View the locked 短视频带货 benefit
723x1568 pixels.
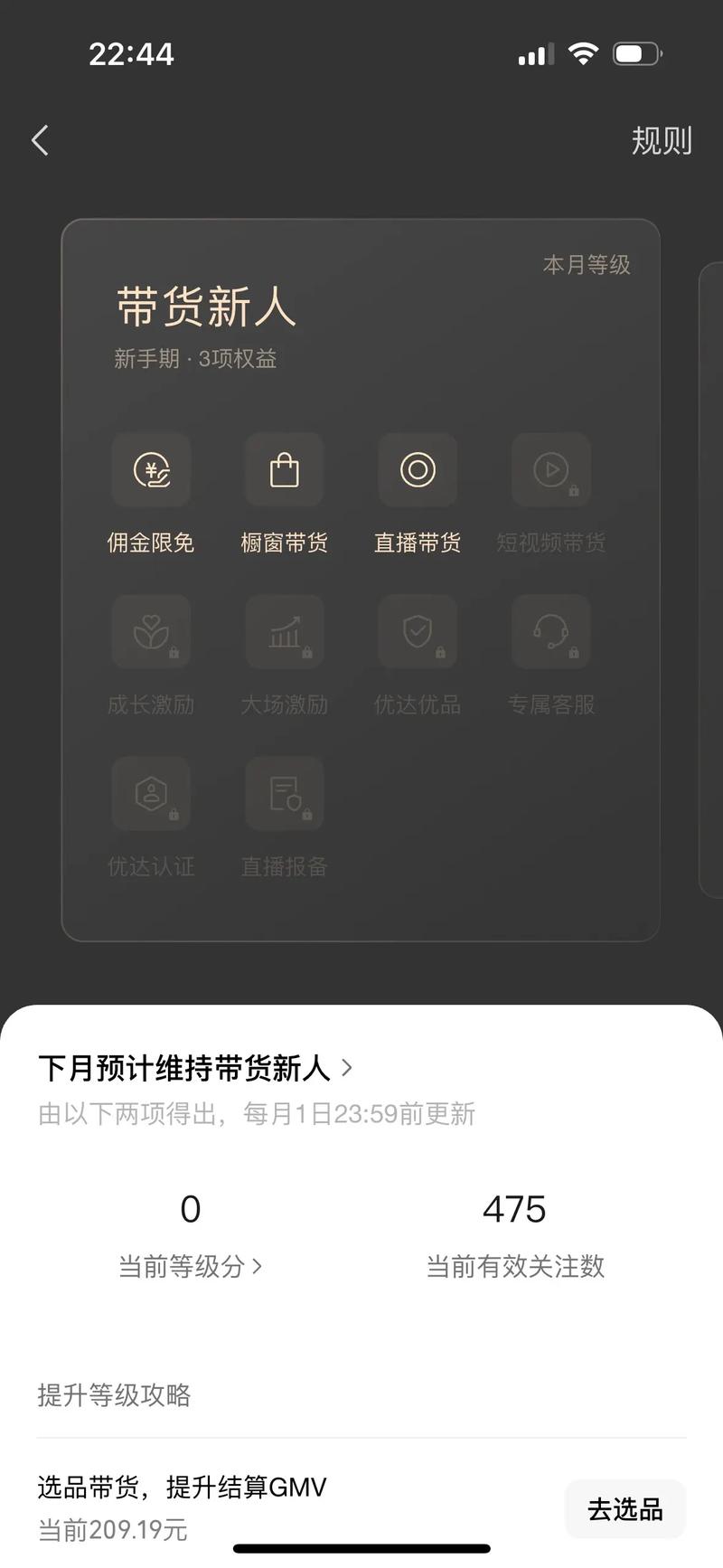click(550, 471)
